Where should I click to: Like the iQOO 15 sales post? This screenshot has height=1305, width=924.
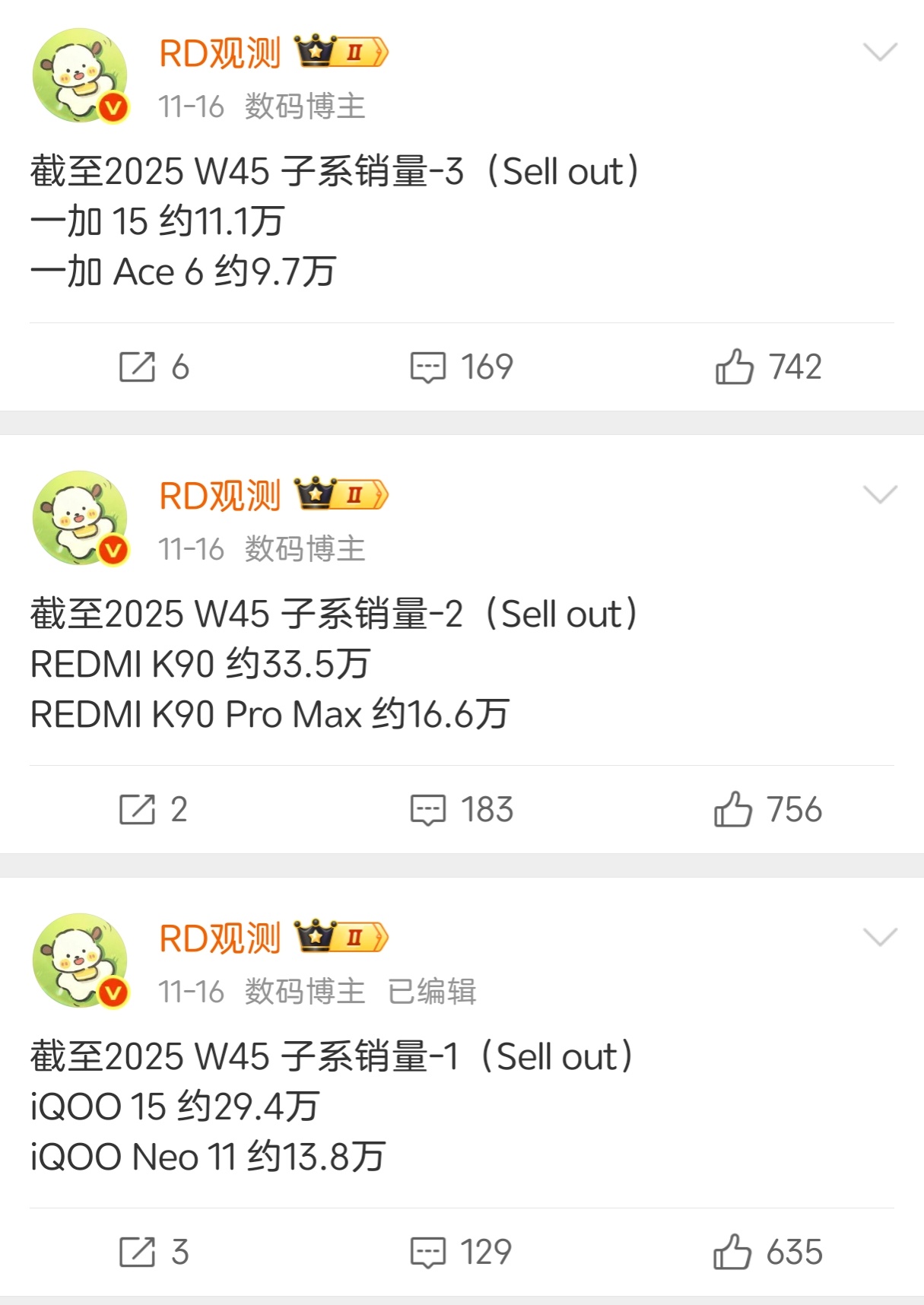[x=736, y=1250]
